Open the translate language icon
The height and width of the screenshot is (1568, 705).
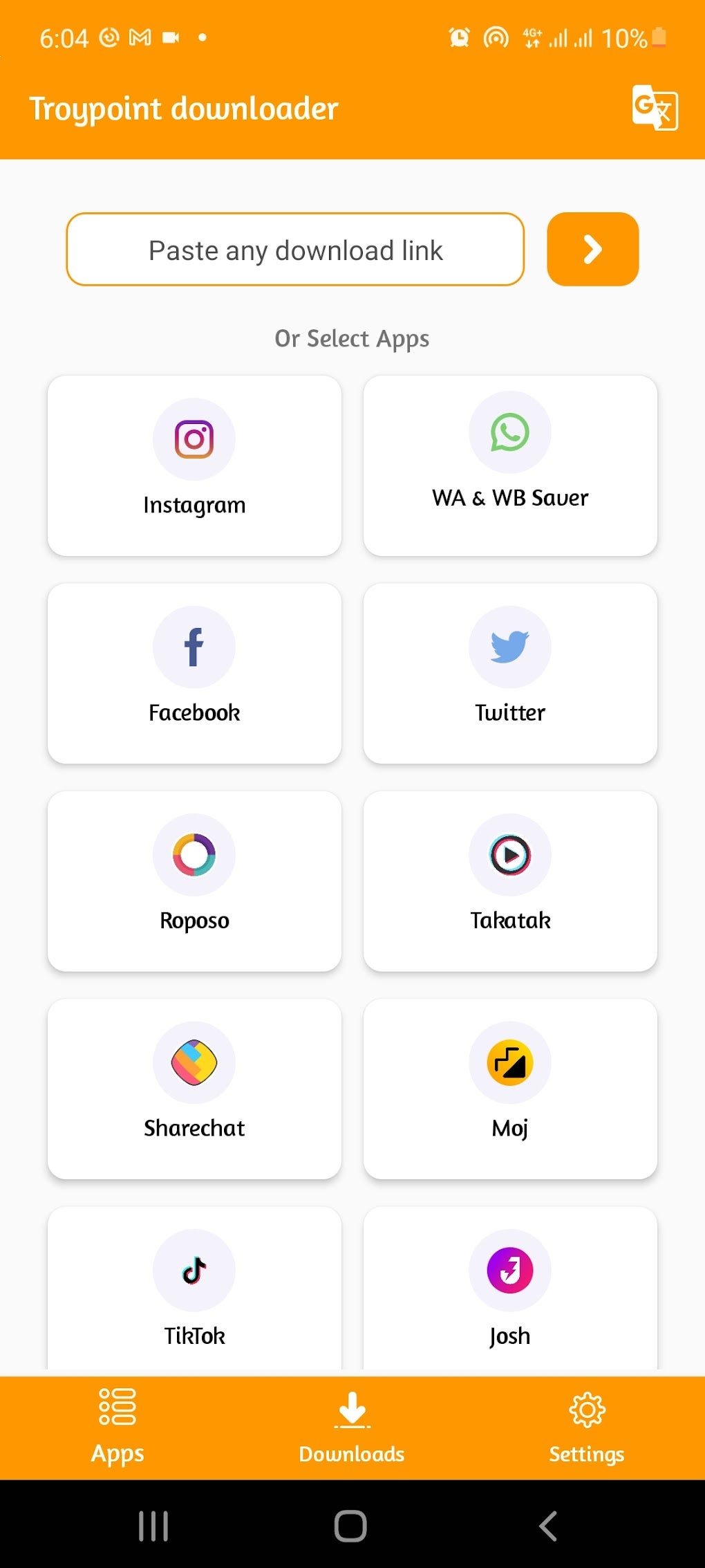click(655, 108)
